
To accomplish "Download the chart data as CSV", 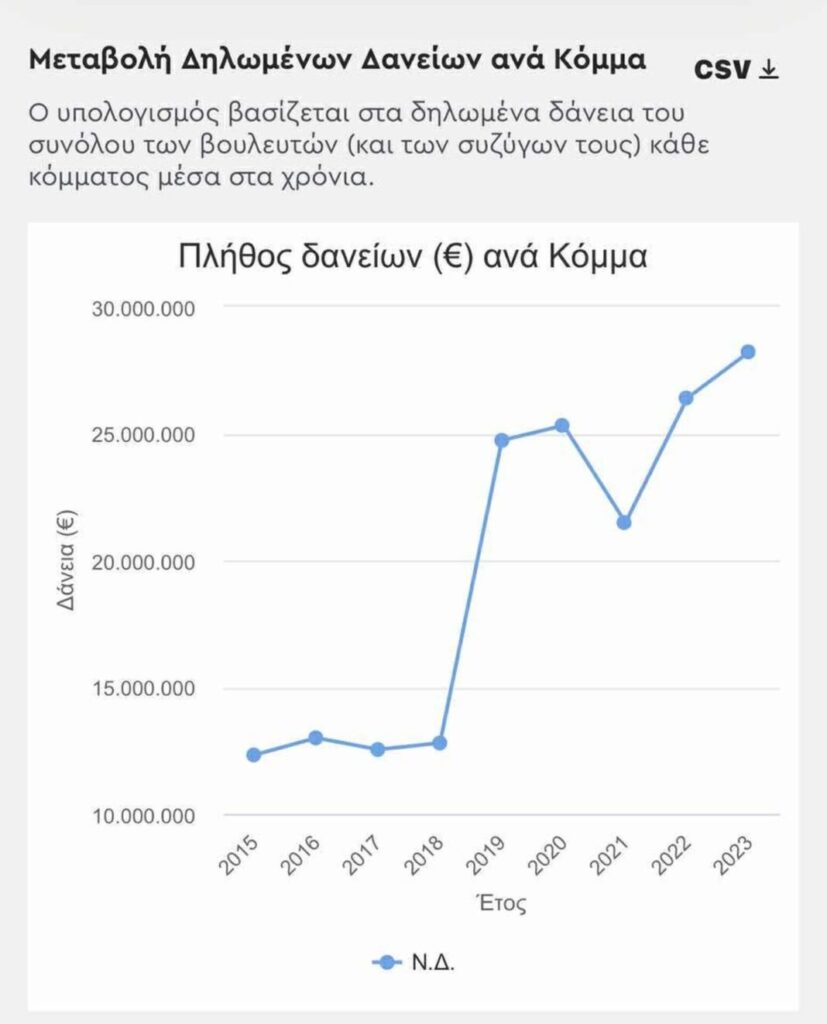I will 736,69.
